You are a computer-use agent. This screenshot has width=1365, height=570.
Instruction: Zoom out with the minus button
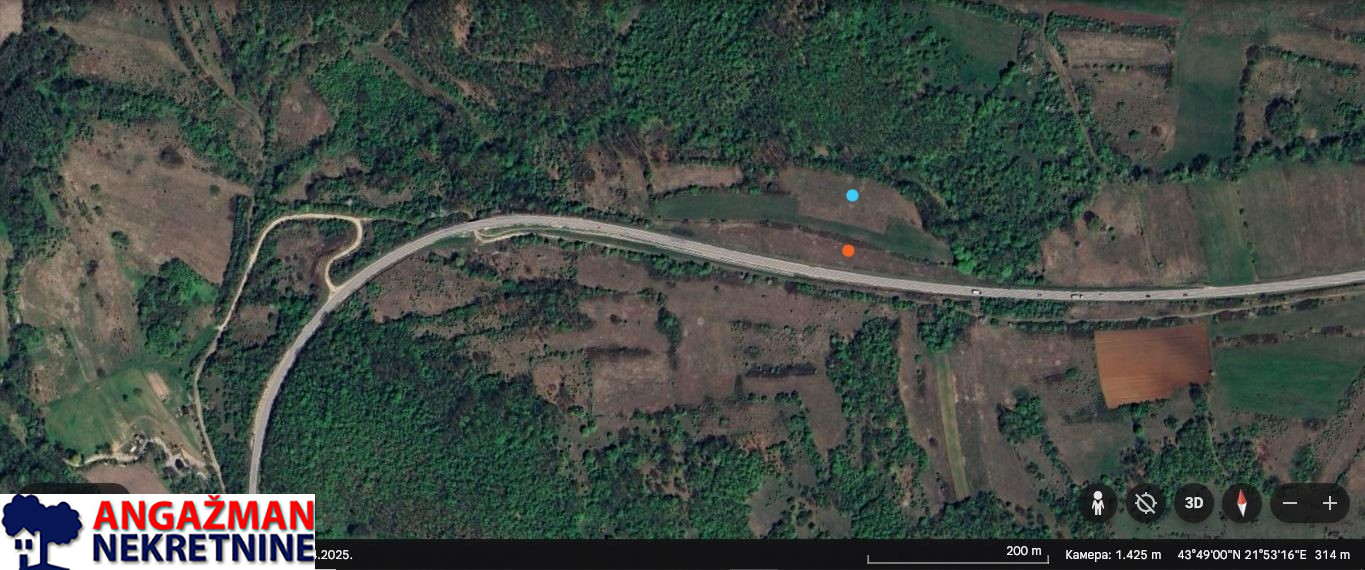pyautogui.click(x=1290, y=503)
